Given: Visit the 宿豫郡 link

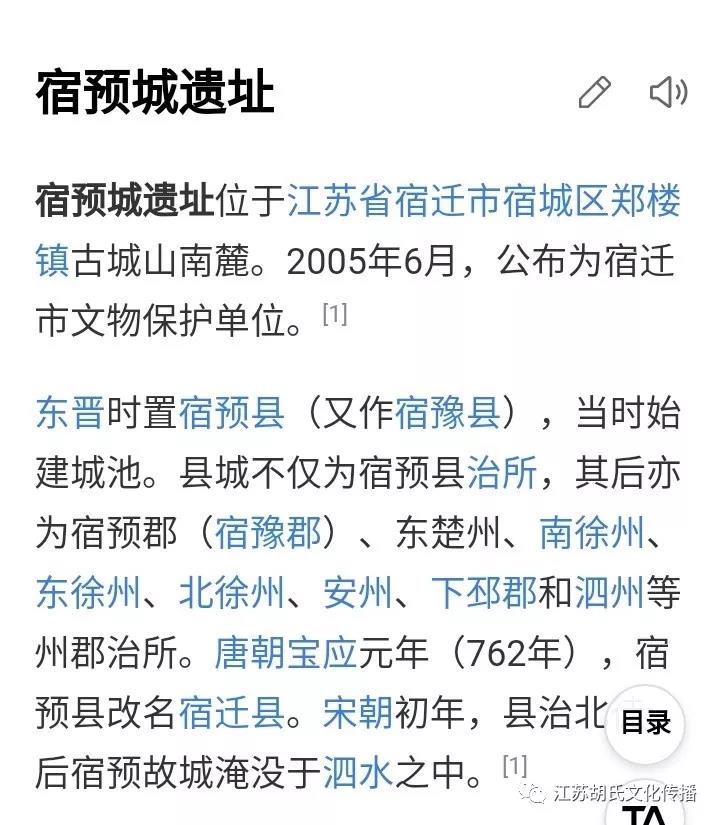Looking at the screenshot, I should pos(268,533).
